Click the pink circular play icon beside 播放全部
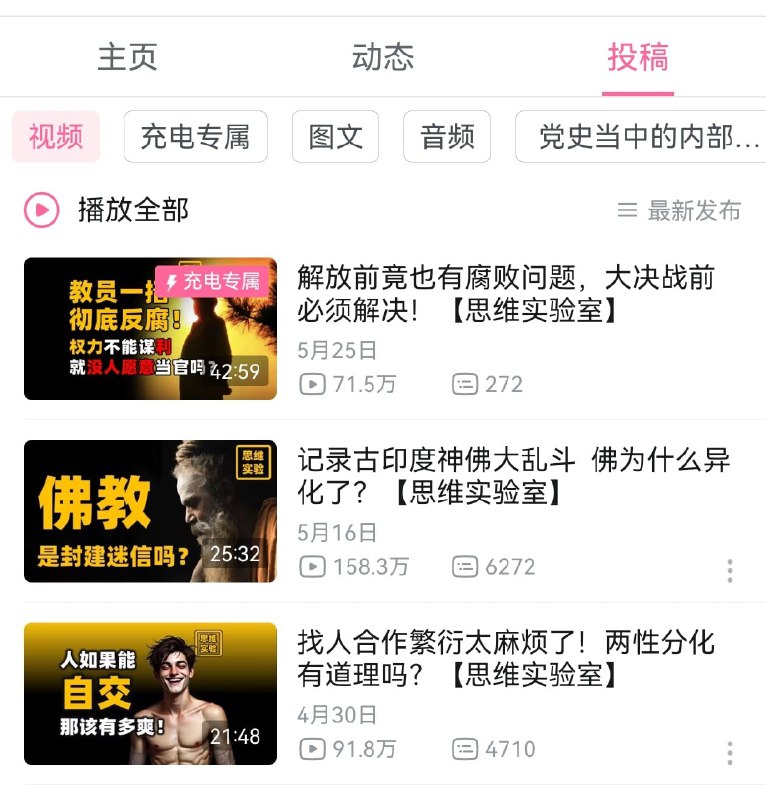766x800 pixels. tap(41, 211)
